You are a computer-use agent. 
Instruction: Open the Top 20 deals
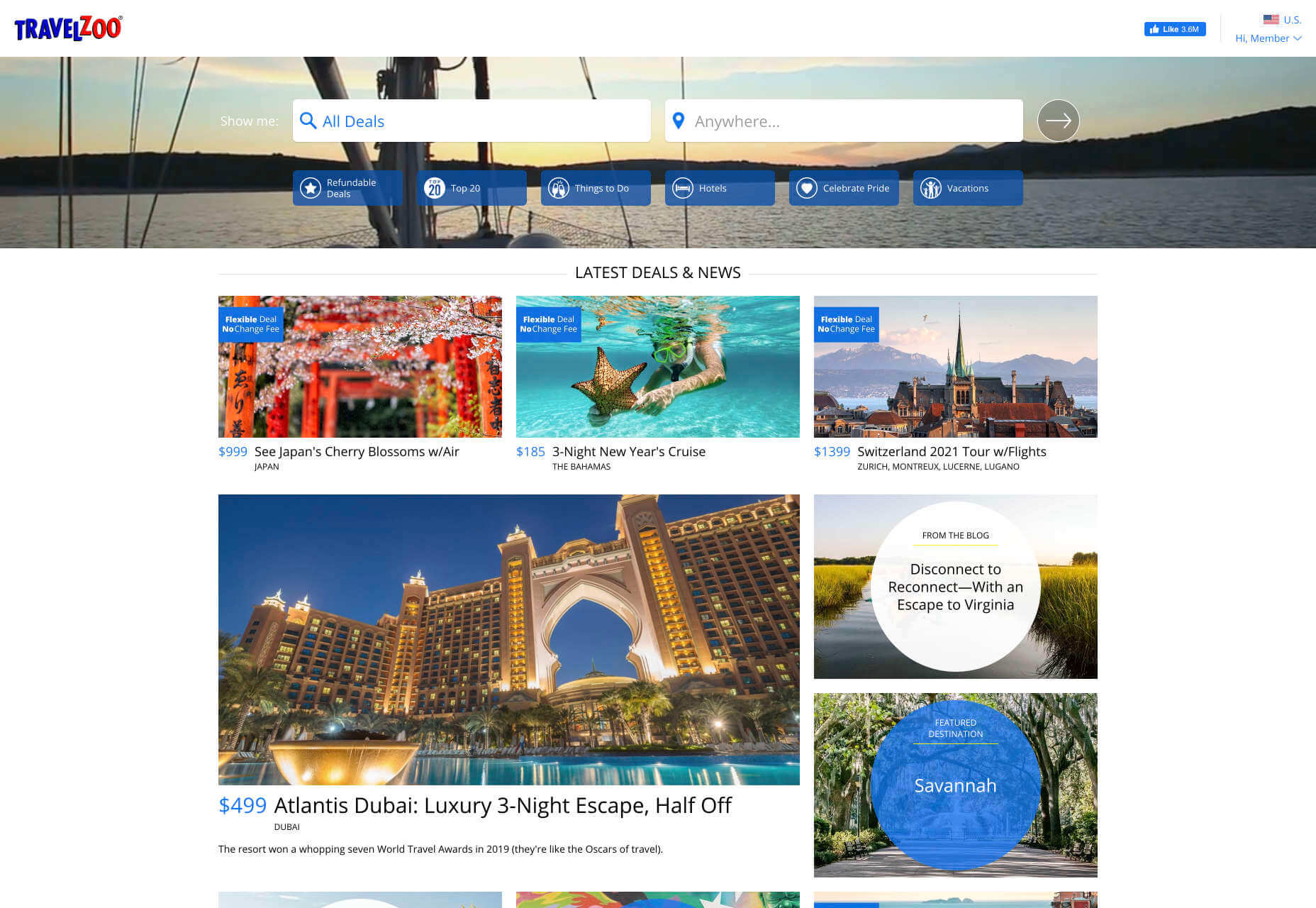click(472, 188)
